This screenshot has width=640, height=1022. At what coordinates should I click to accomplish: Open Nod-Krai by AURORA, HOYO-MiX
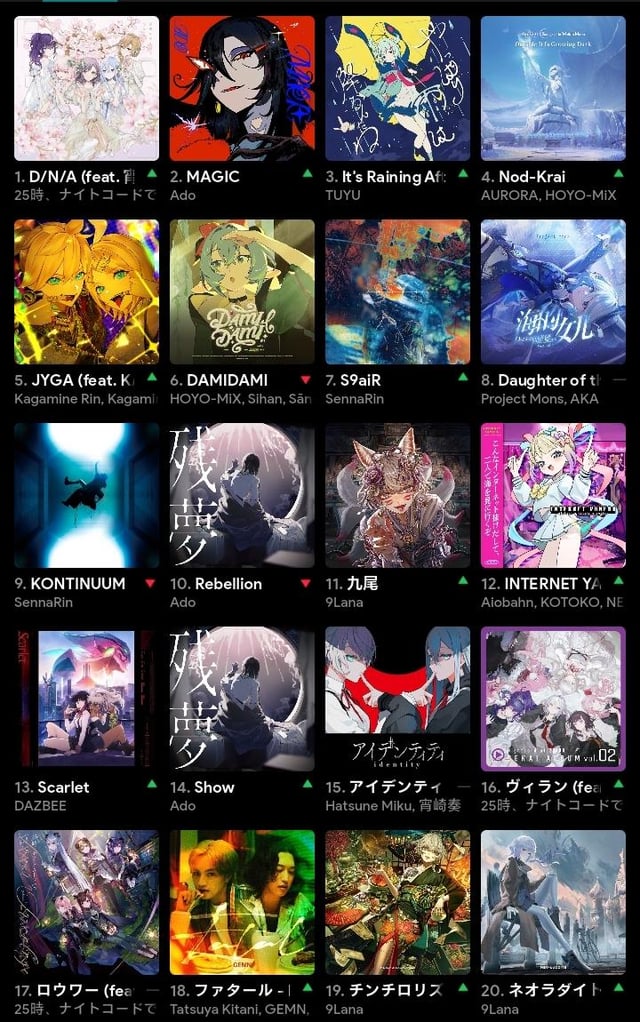[553, 88]
